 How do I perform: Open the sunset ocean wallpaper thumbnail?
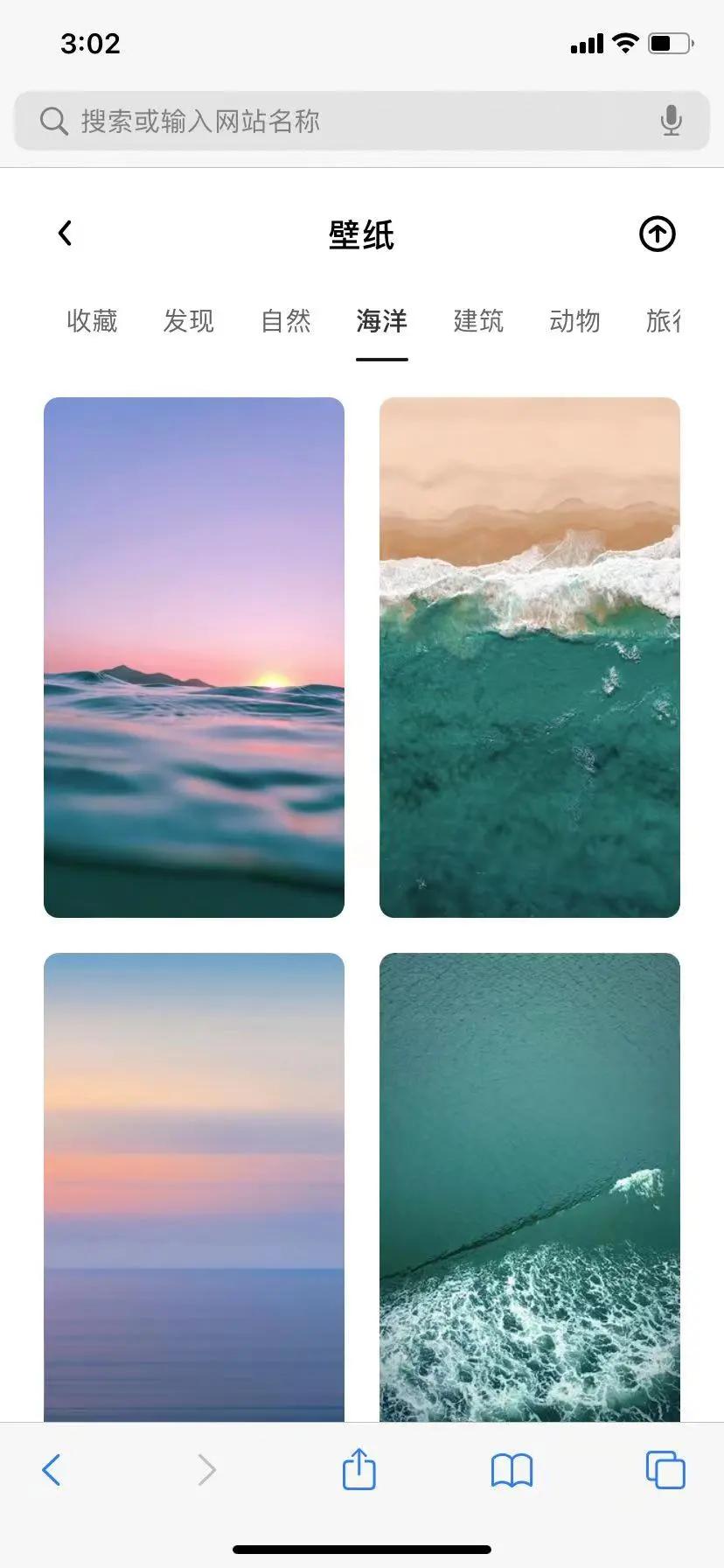(x=194, y=656)
